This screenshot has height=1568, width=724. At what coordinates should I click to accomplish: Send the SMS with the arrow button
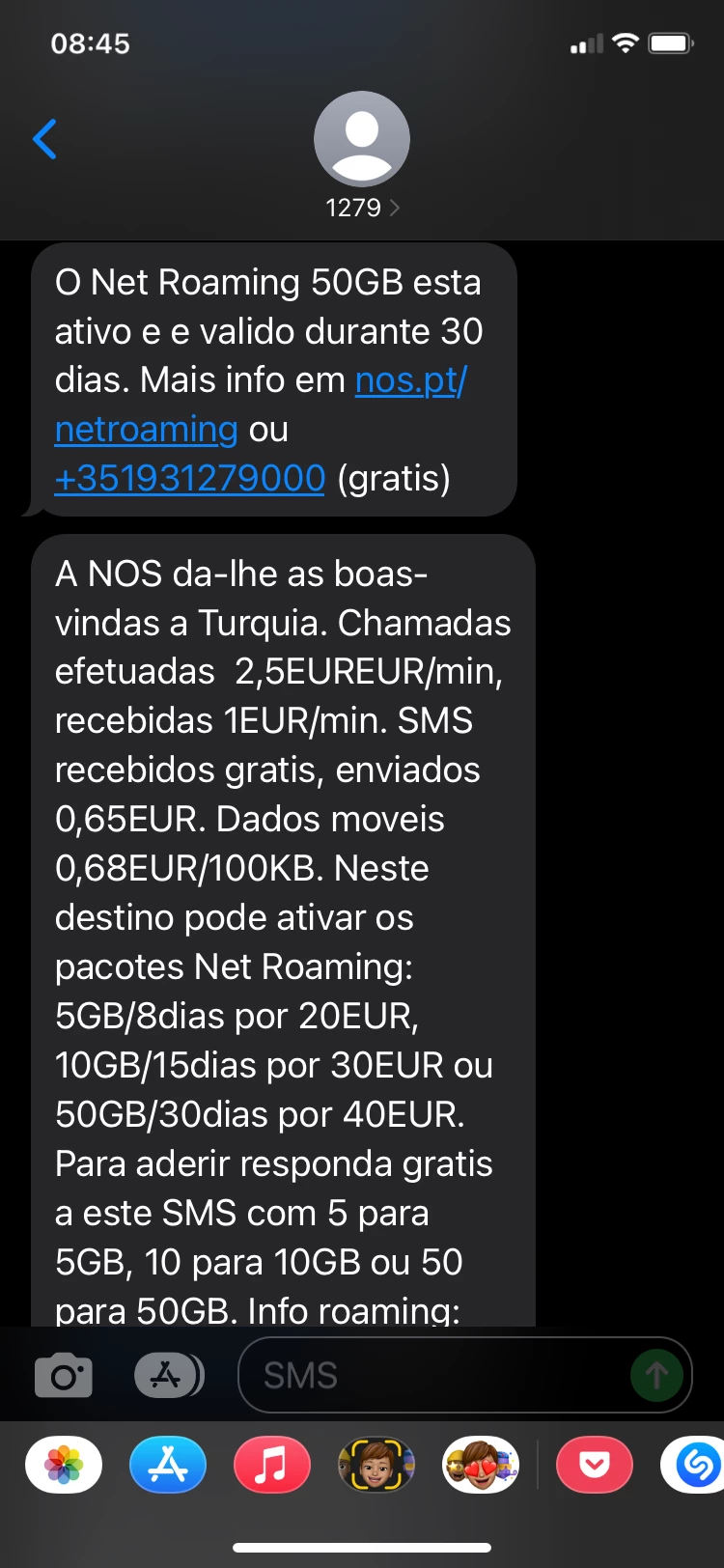(656, 1375)
